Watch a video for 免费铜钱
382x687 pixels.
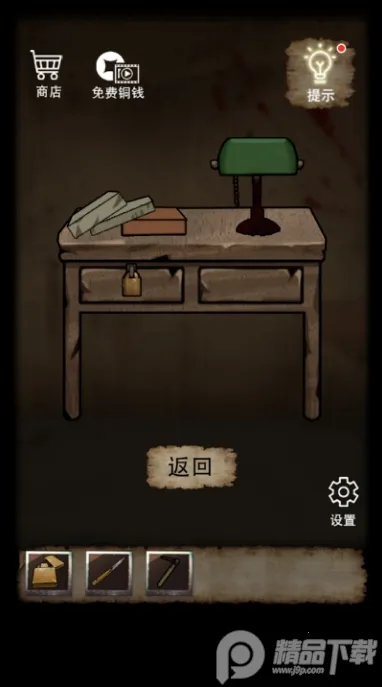(x=118, y=75)
